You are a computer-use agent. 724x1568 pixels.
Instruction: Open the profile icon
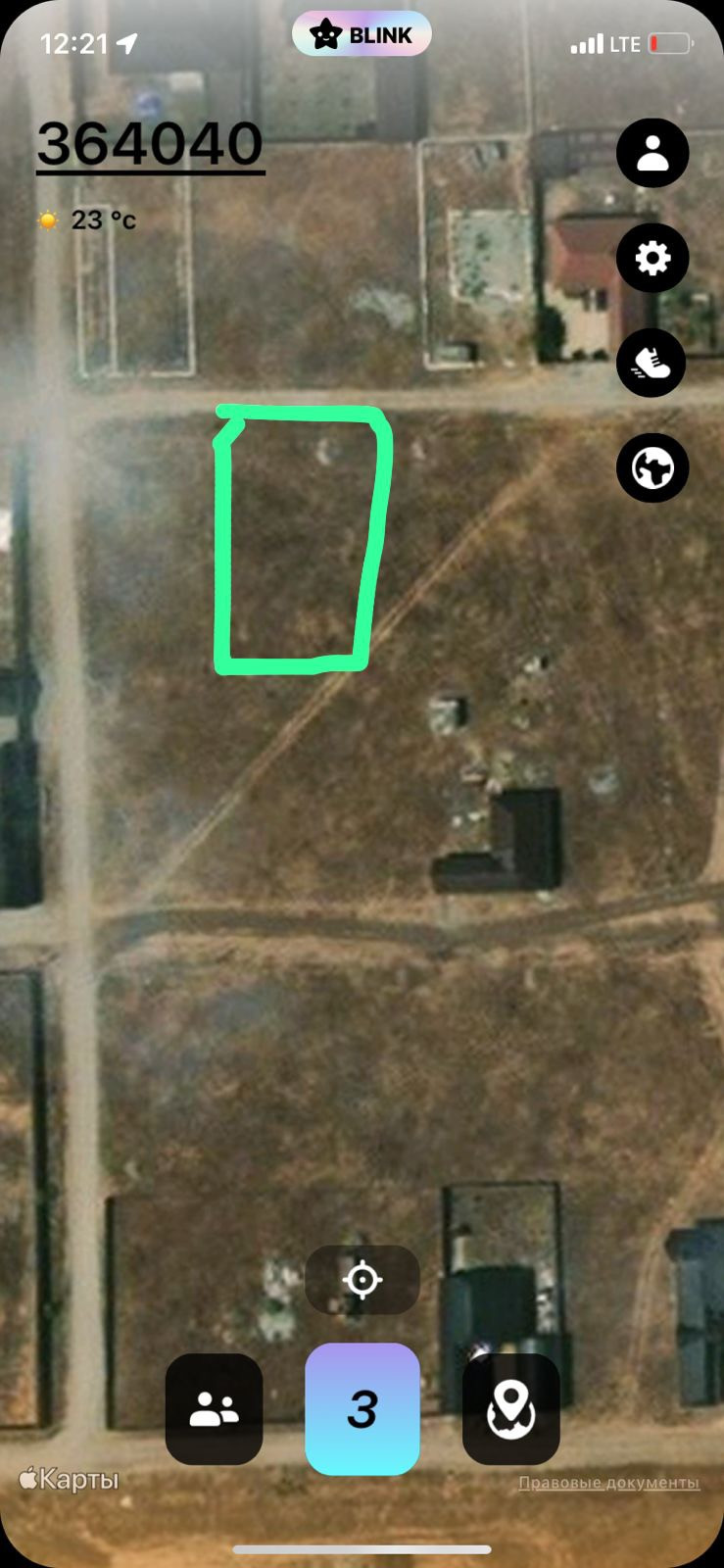(652, 153)
